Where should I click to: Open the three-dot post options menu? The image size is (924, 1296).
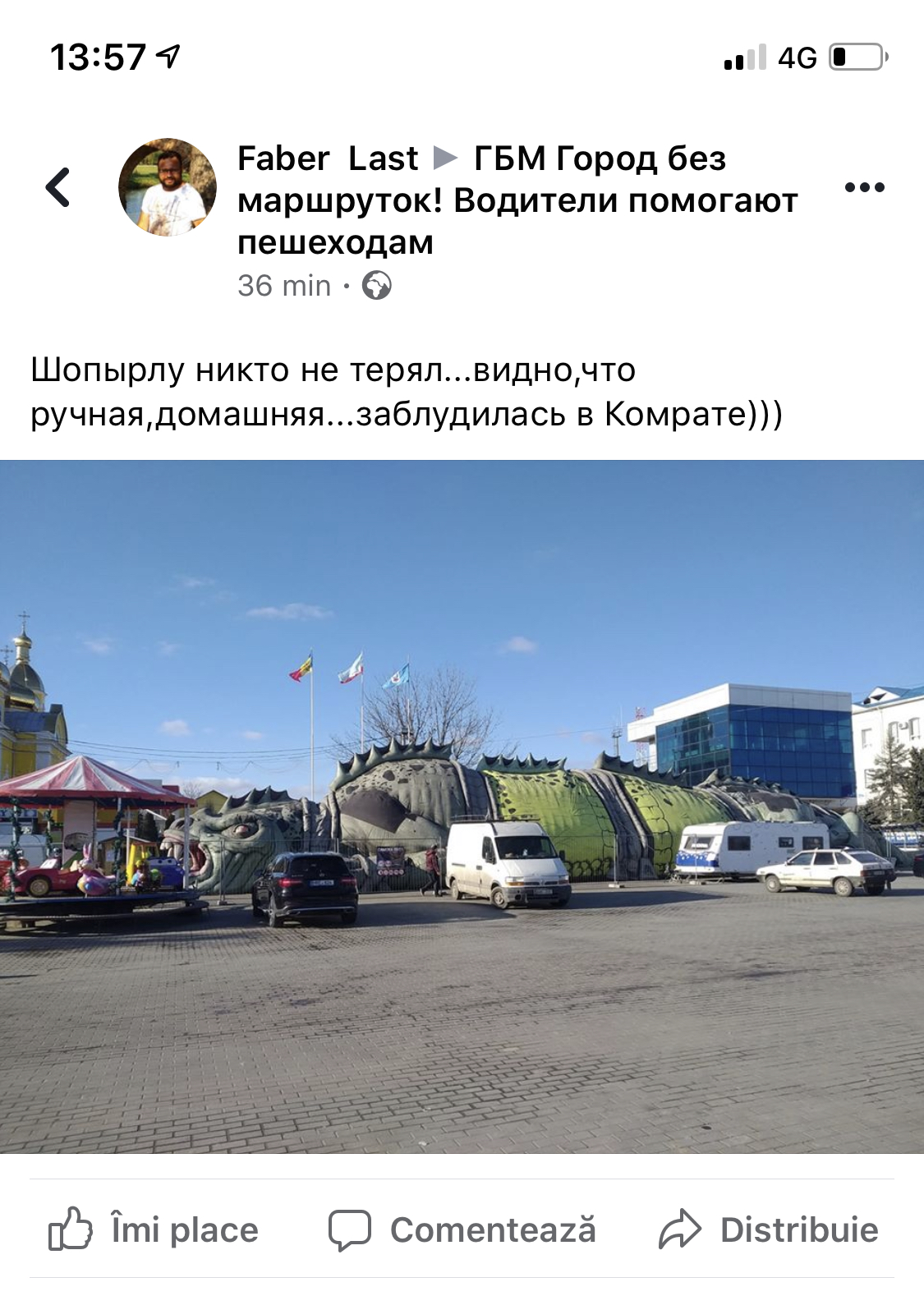pyautogui.click(x=864, y=187)
